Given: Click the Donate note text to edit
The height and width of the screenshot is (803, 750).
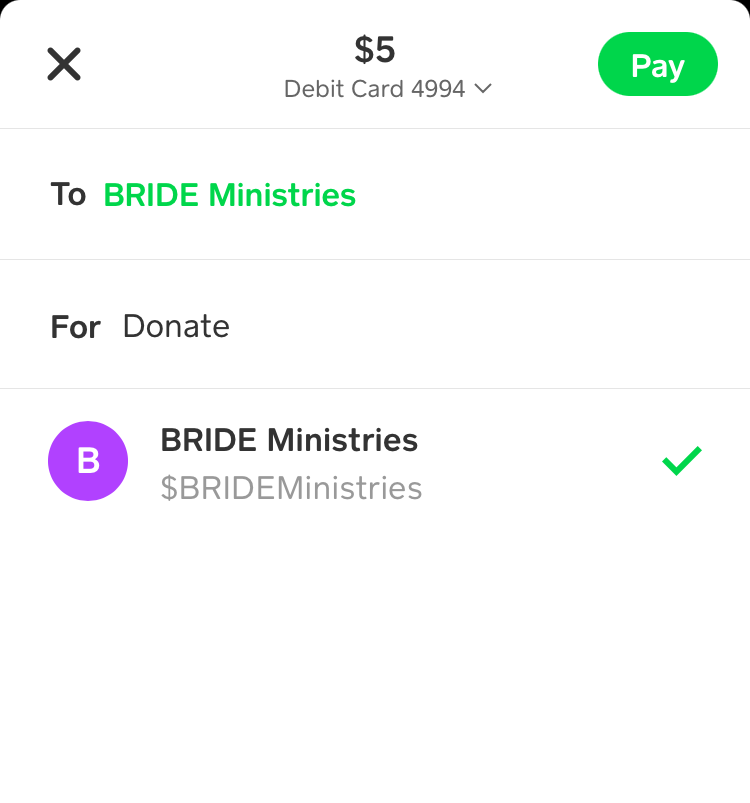Looking at the screenshot, I should point(176,325).
